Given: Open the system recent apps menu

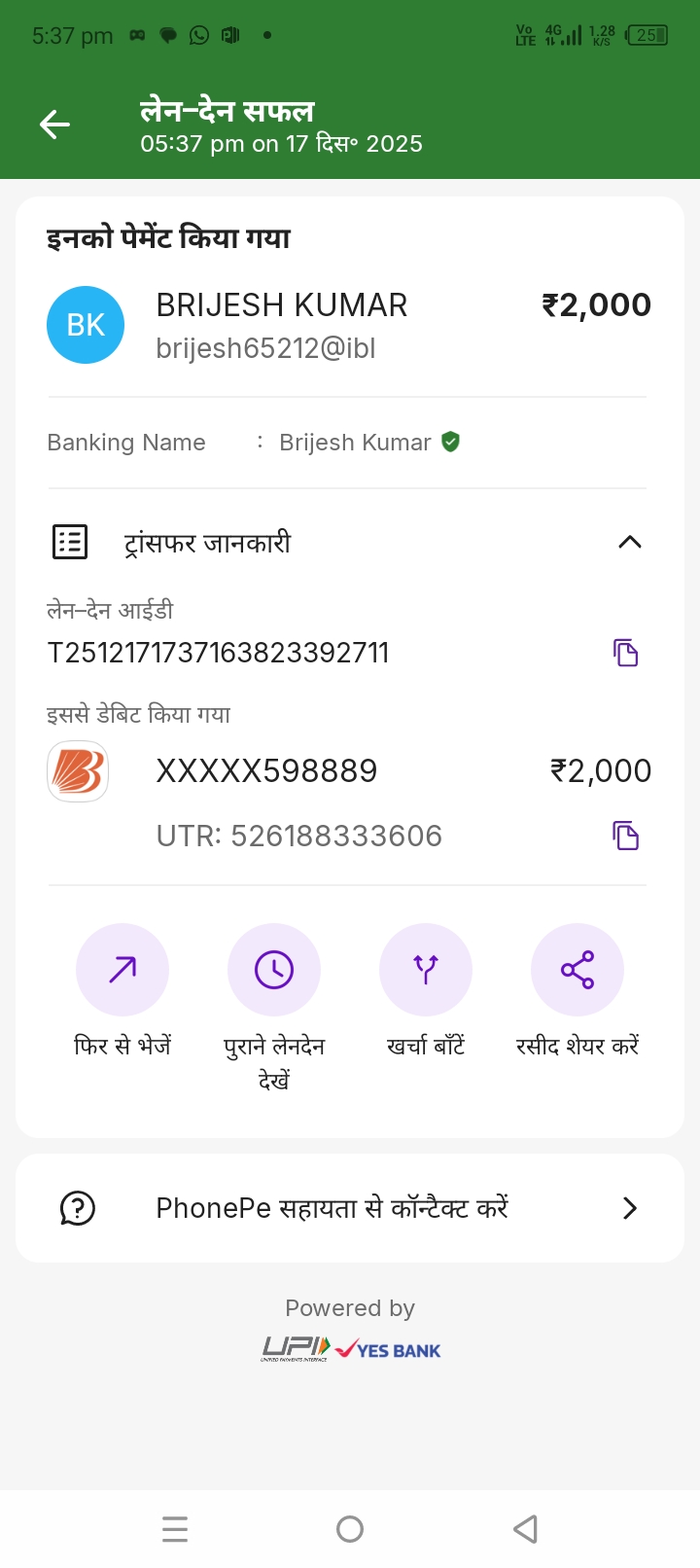Looking at the screenshot, I should tap(175, 1529).
